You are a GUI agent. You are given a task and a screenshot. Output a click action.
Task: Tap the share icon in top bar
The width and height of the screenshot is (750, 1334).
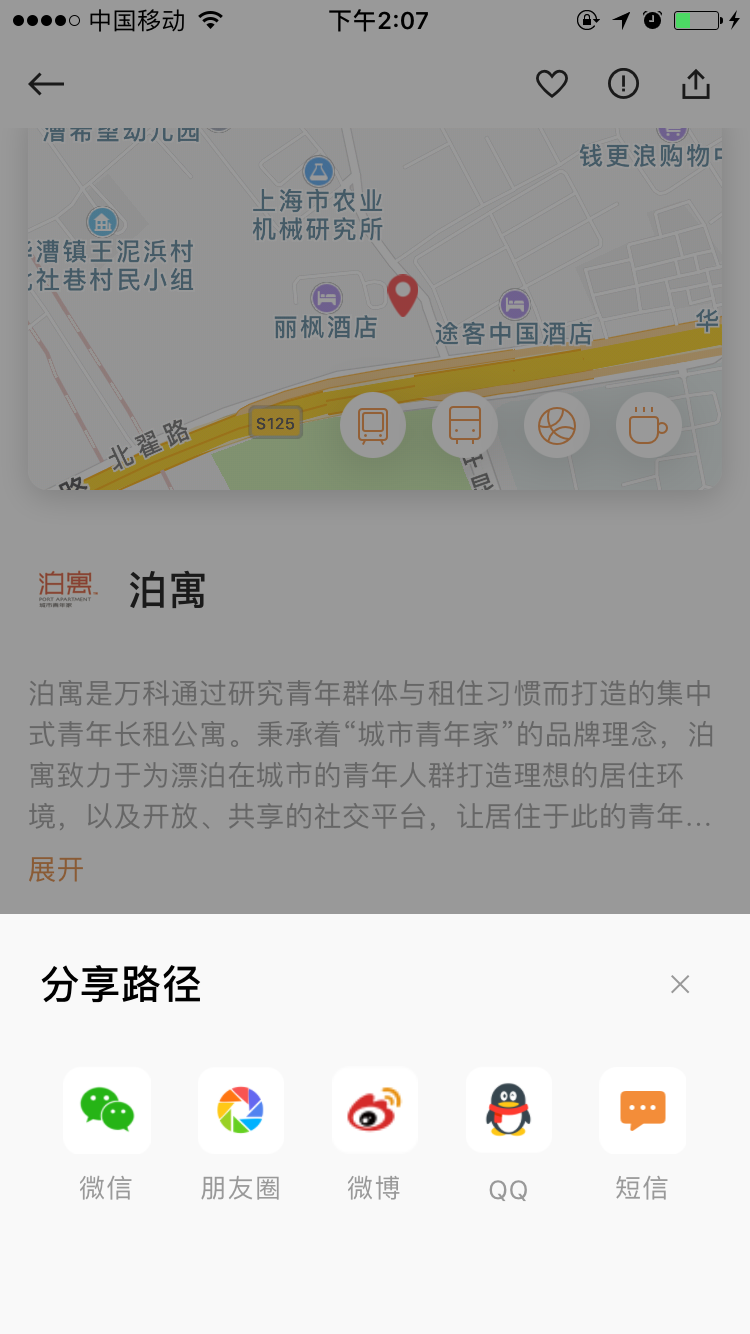[695, 84]
